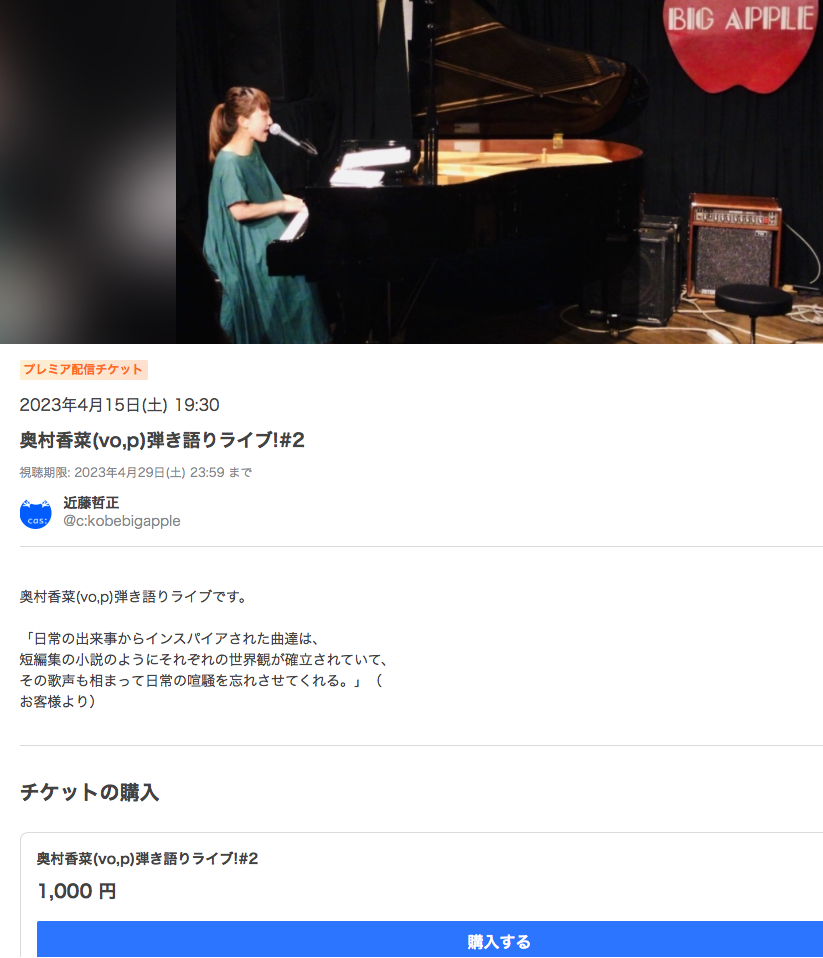Open 近藤哲正's channel profile
Viewport: 823px width, 958px height.
coord(91,503)
